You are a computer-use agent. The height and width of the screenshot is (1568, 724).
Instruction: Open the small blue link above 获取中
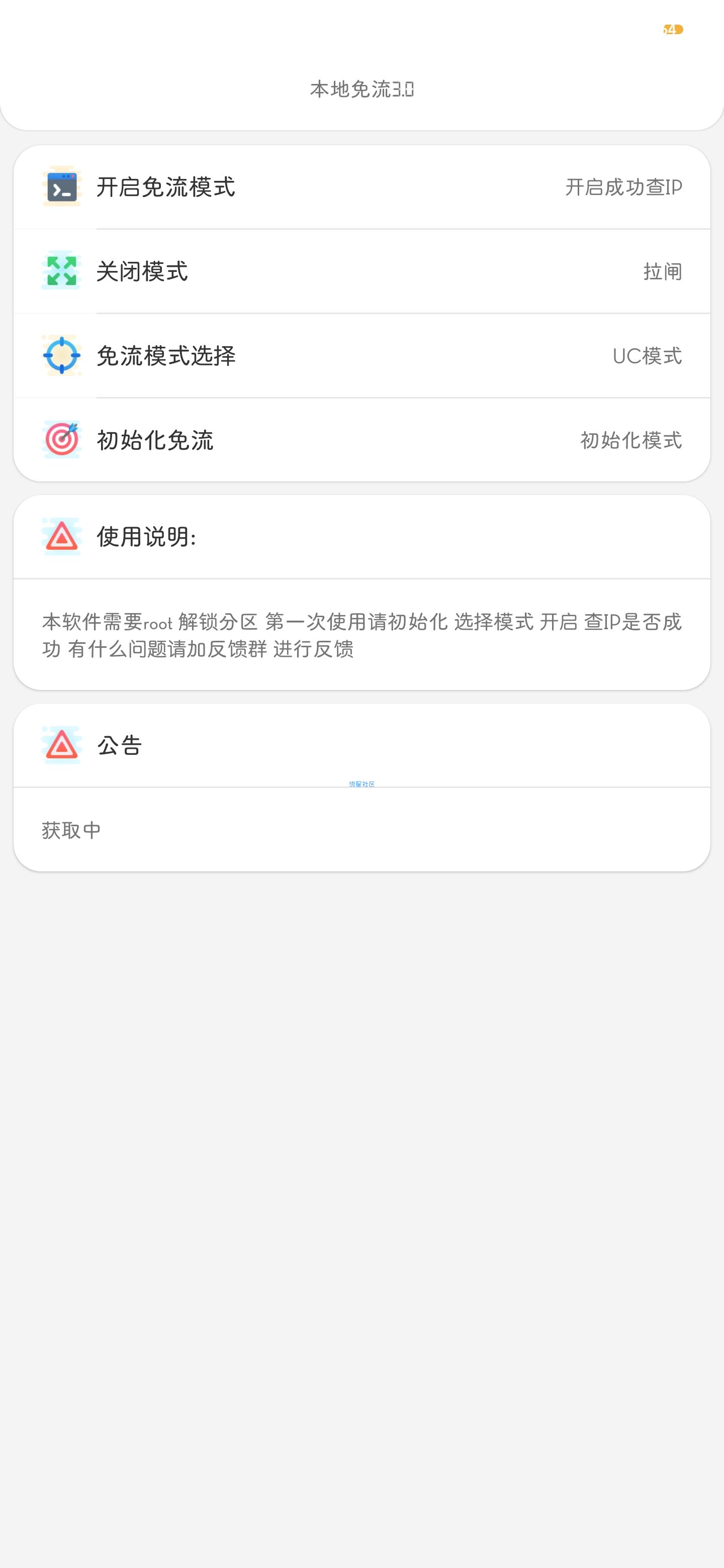pyautogui.click(x=361, y=784)
